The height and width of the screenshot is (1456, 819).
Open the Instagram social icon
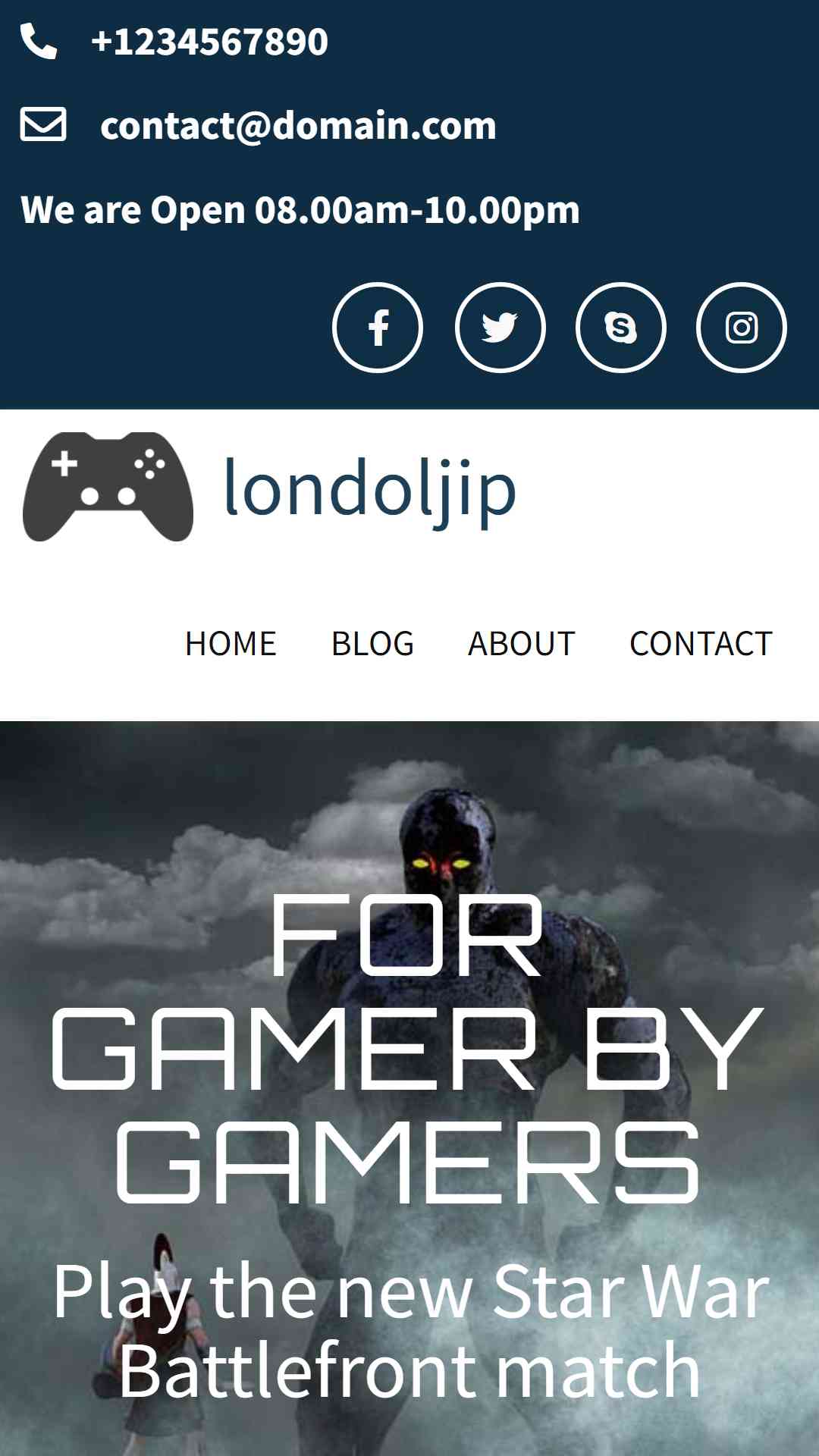(742, 328)
